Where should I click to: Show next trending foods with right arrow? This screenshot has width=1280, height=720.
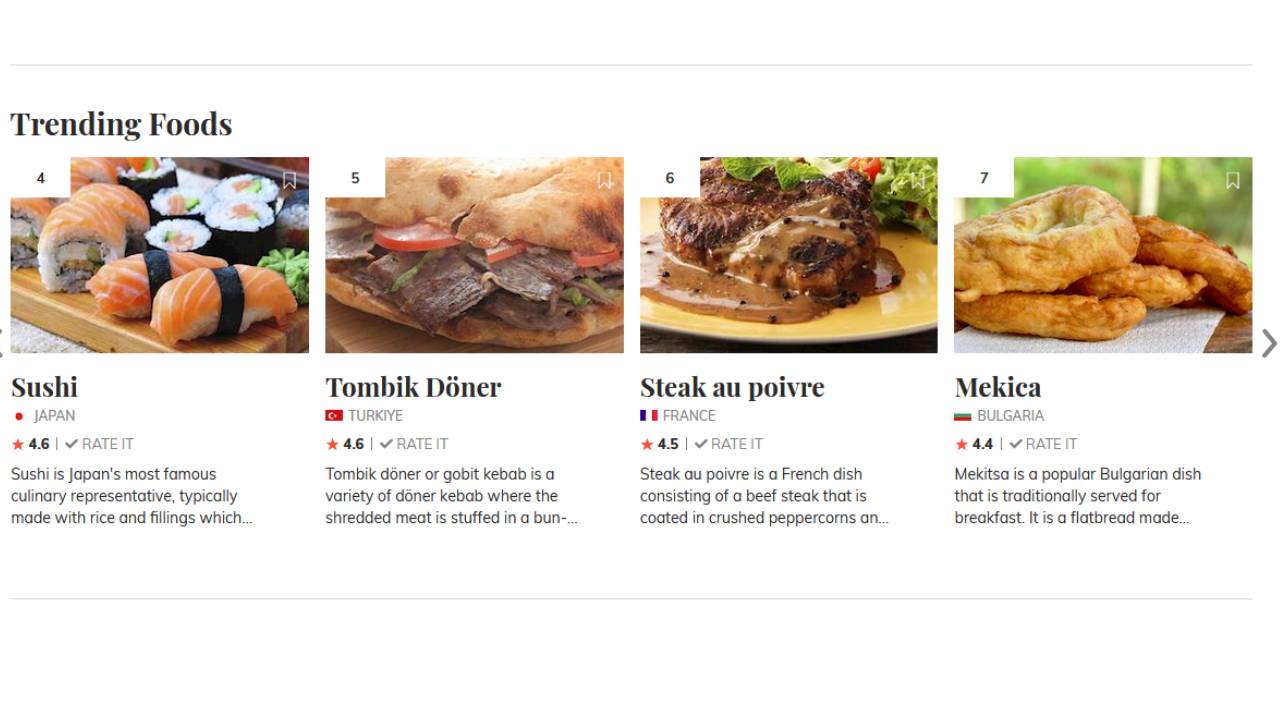coord(1268,343)
